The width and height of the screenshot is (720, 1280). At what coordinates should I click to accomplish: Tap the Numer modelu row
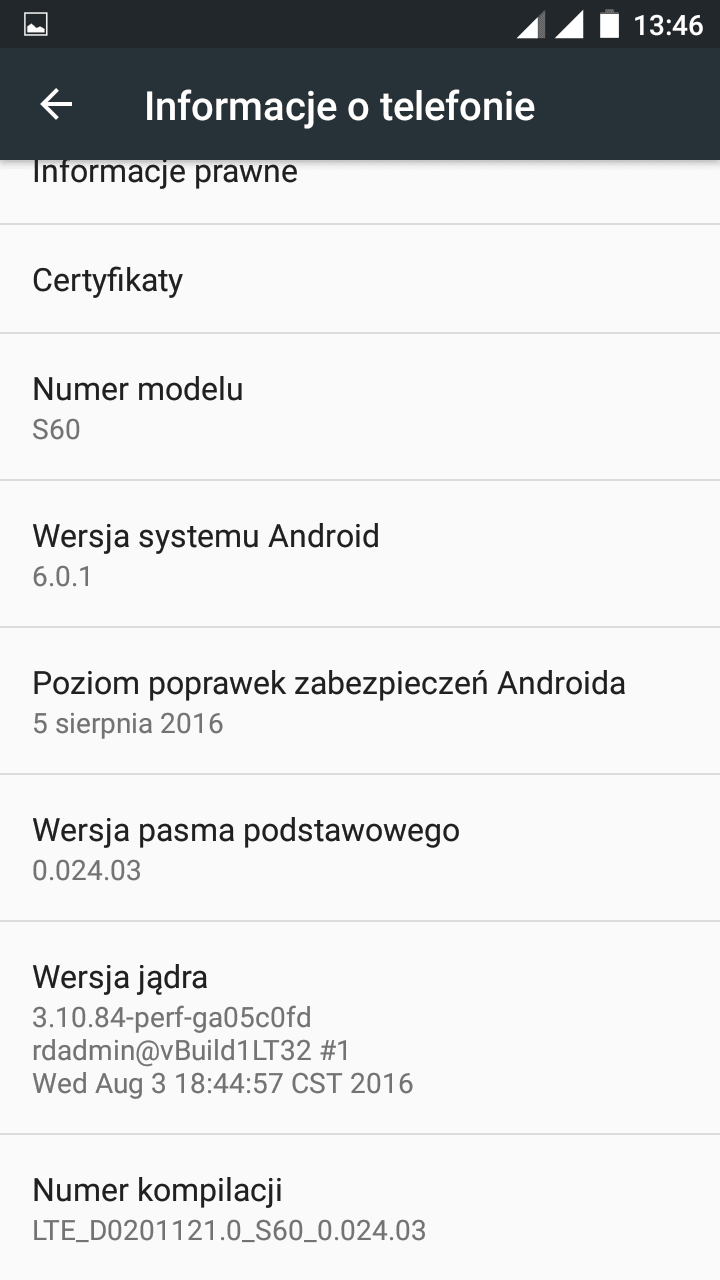click(x=360, y=407)
